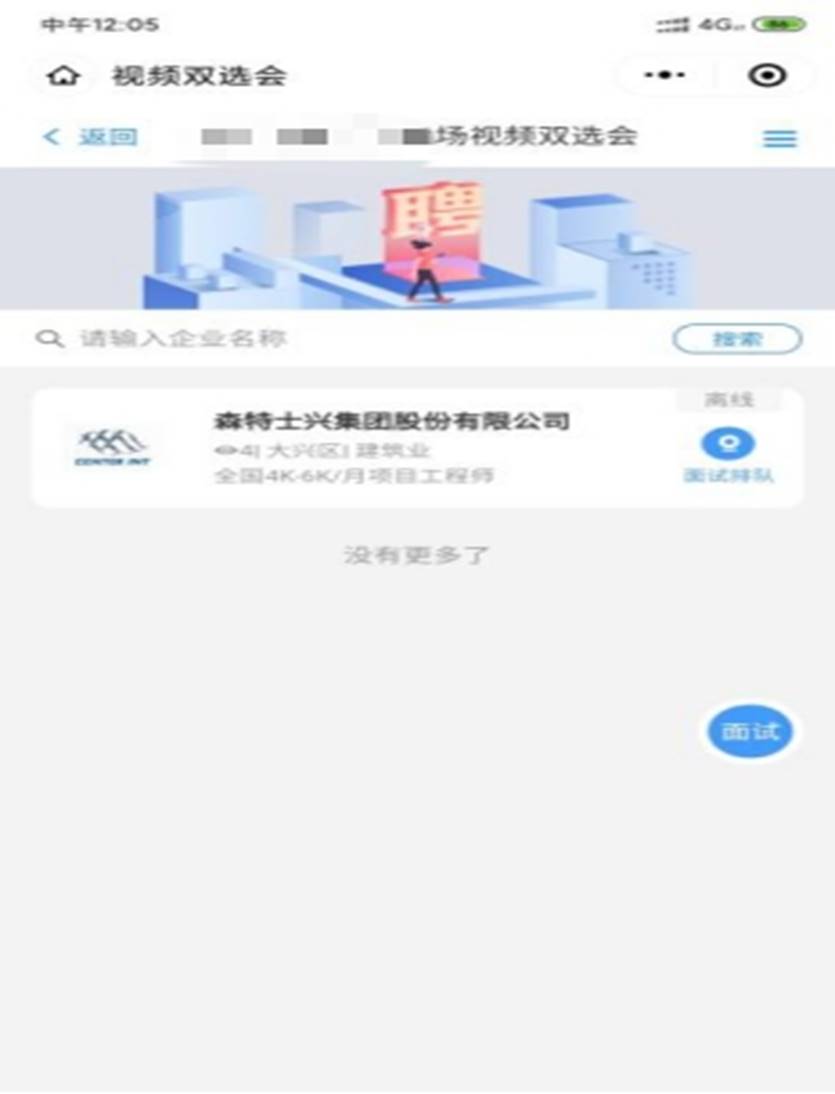
Task: Tap the 搜索 button
Action: (x=737, y=340)
